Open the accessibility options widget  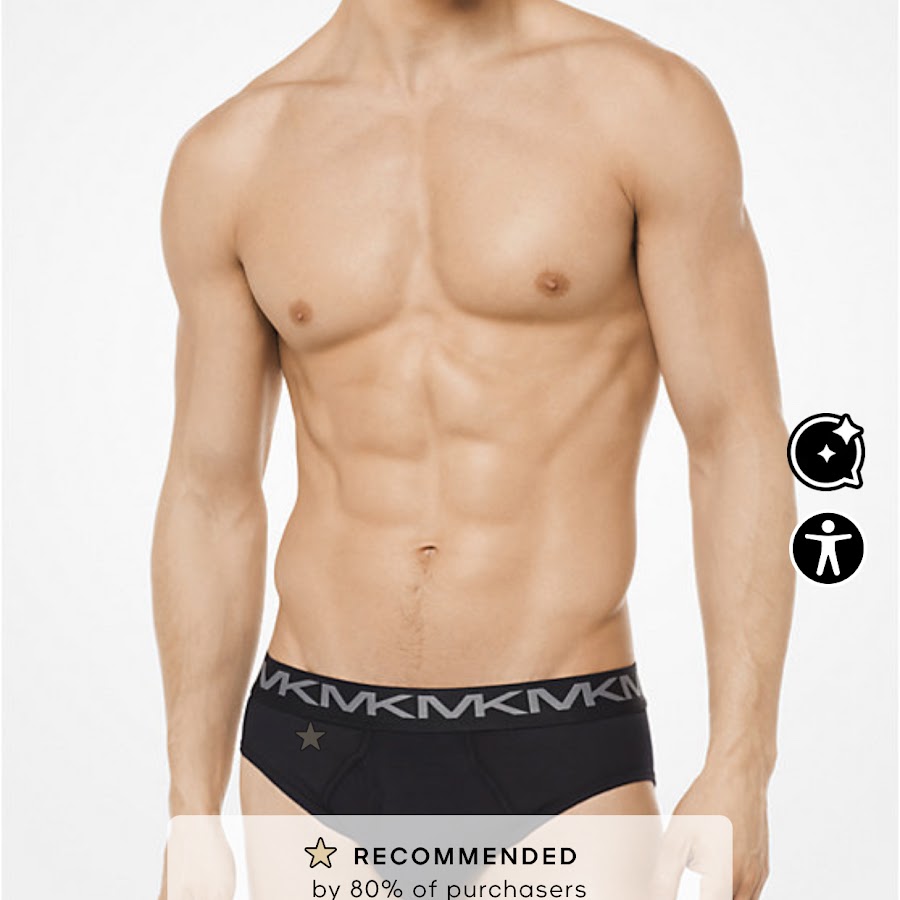[x=827, y=548]
